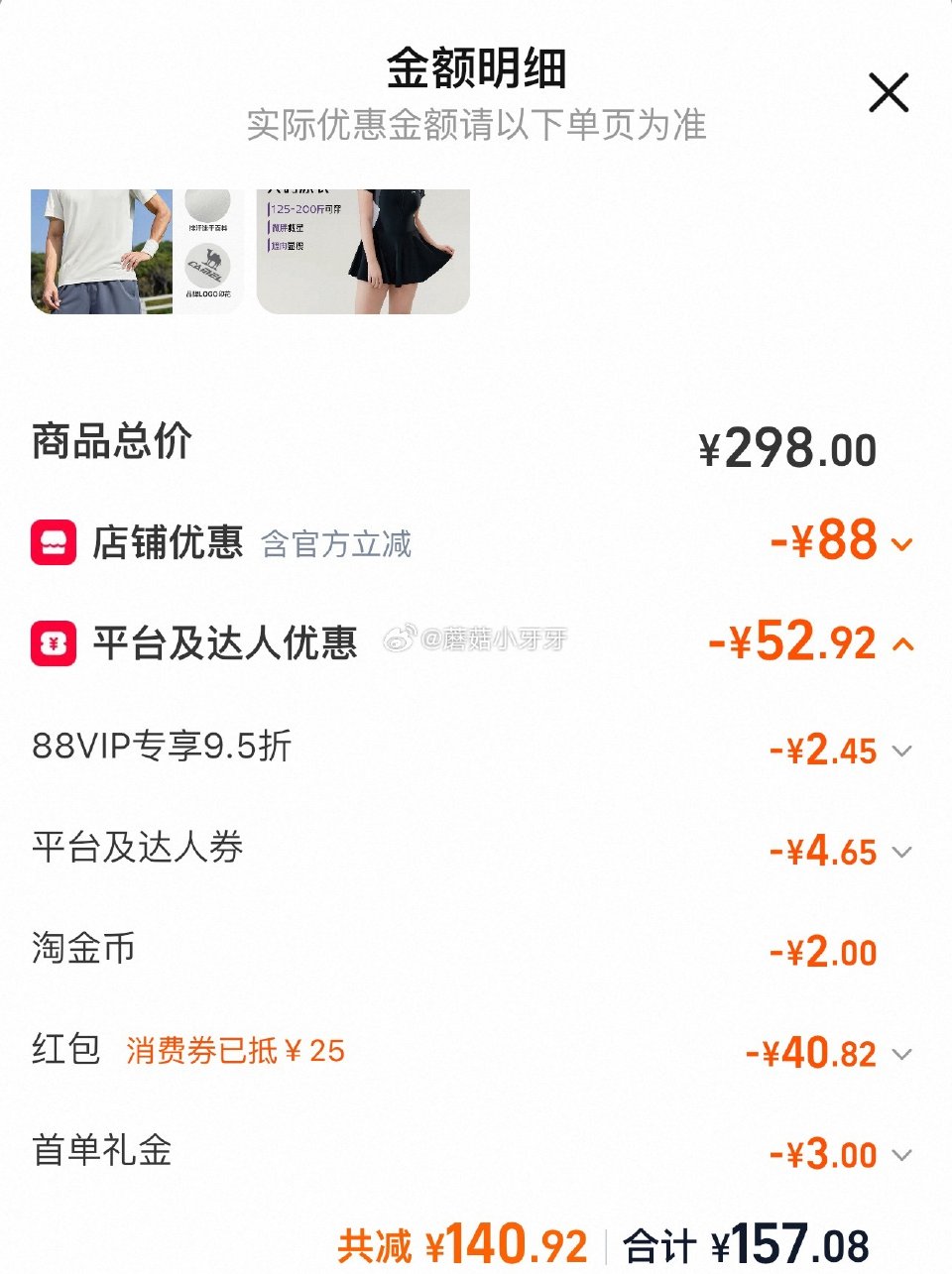Select the white T-shirt product thumbnail
The width and height of the screenshot is (952, 1274).
(99, 248)
